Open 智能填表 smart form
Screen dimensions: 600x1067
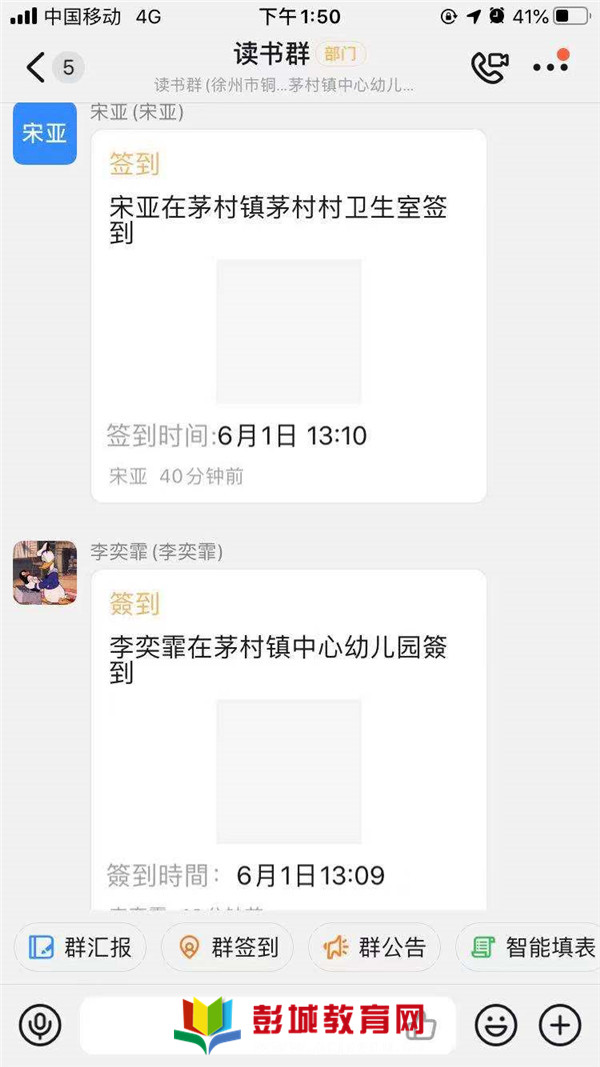click(x=528, y=947)
